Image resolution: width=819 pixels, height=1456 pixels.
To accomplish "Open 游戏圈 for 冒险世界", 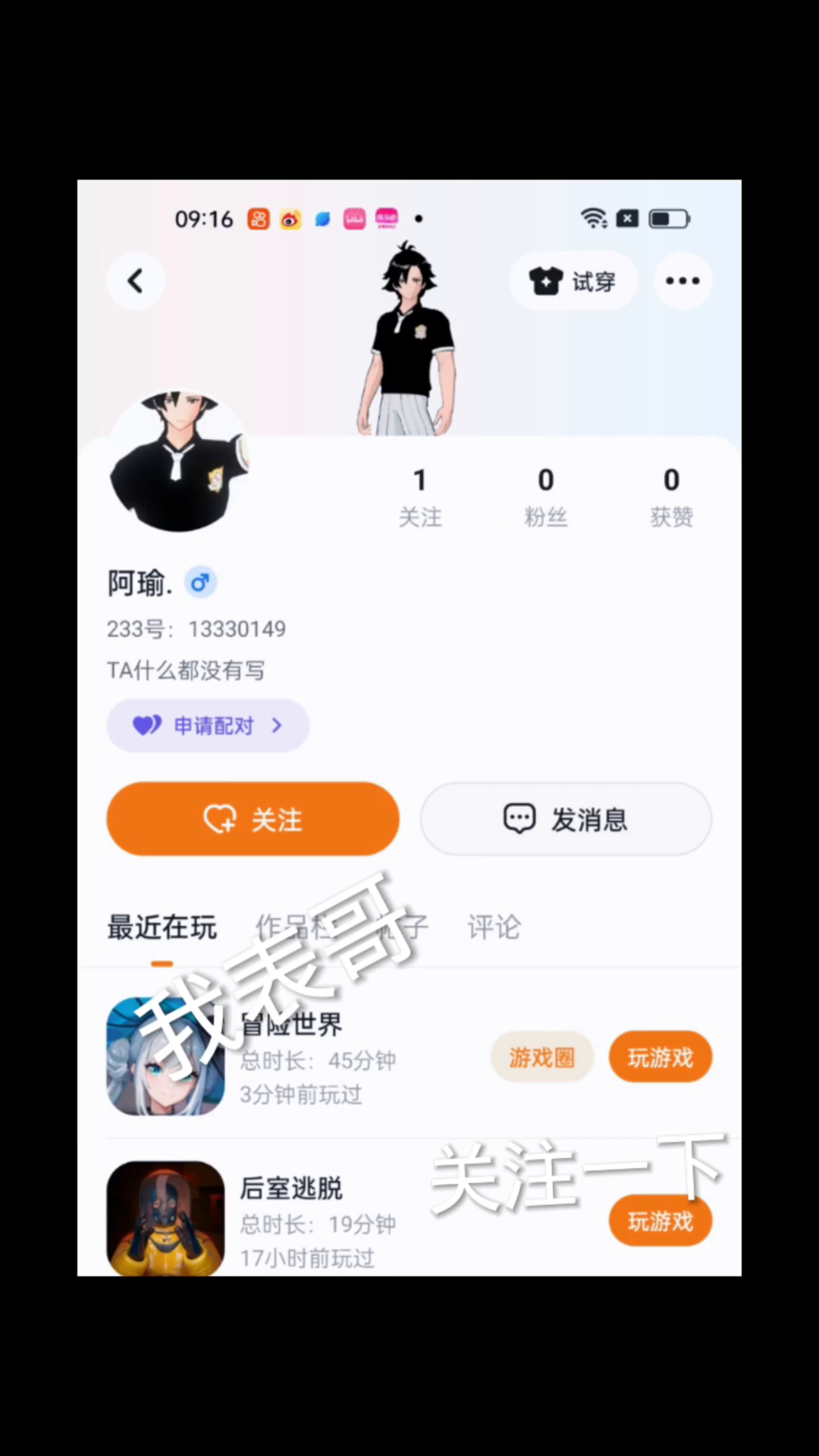I will 541,1057.
